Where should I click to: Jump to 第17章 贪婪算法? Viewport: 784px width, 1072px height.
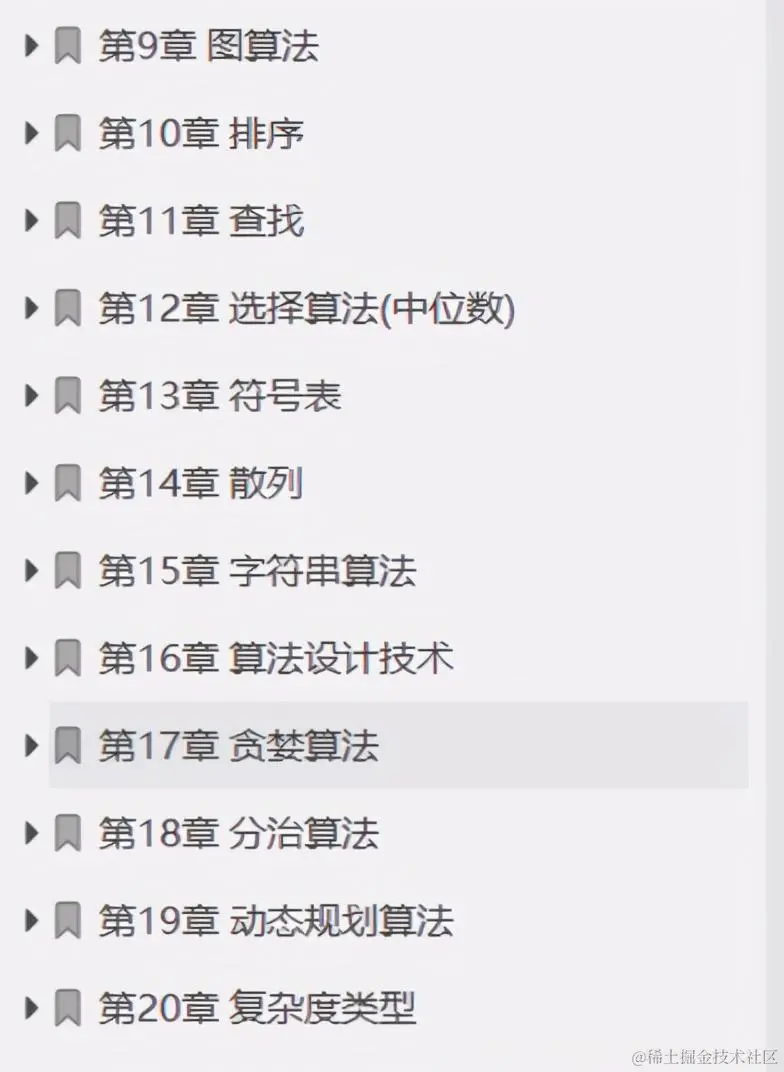tap(238, 745)
